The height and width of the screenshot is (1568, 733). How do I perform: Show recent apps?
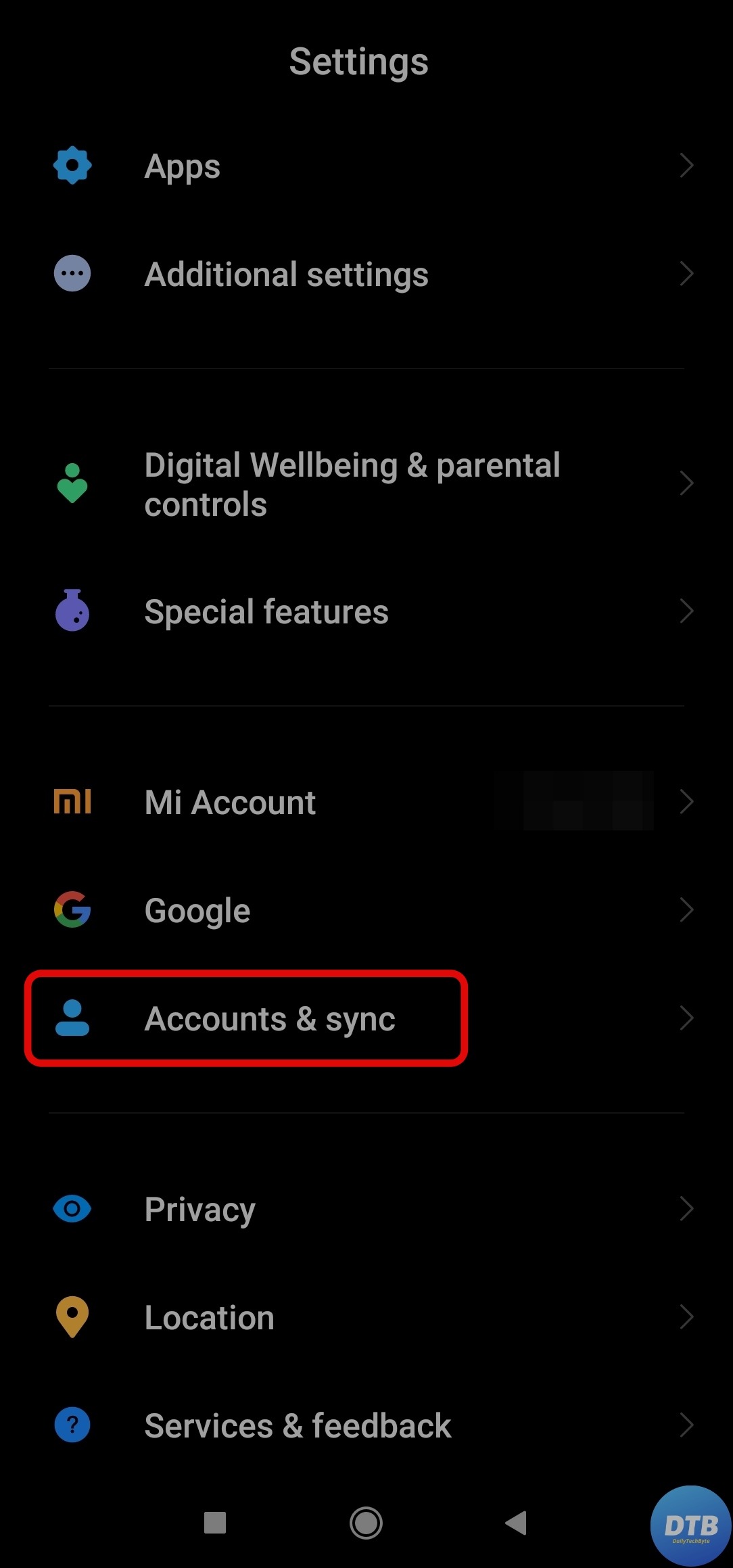tap(215, 1523)
